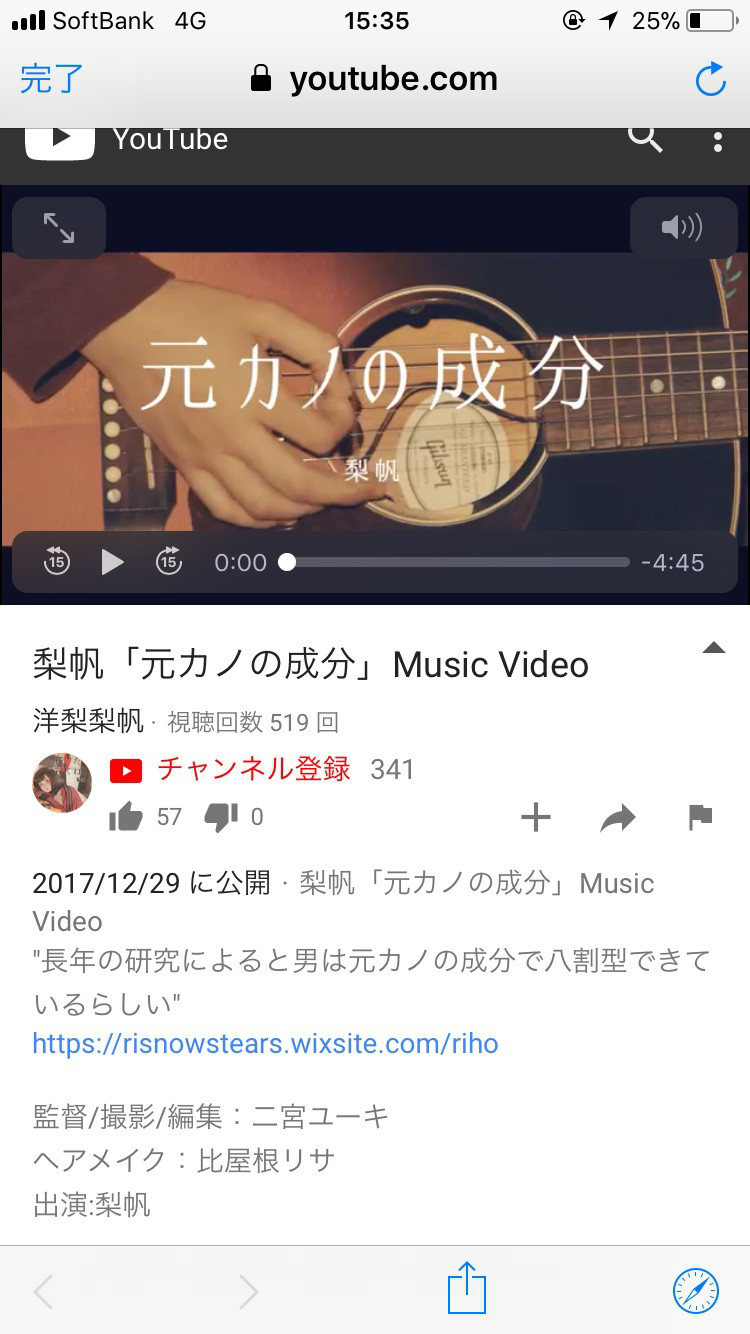Open in Safari via the compass icon
Screen dimensions: 750x1334
click(x=695, y=1290)
